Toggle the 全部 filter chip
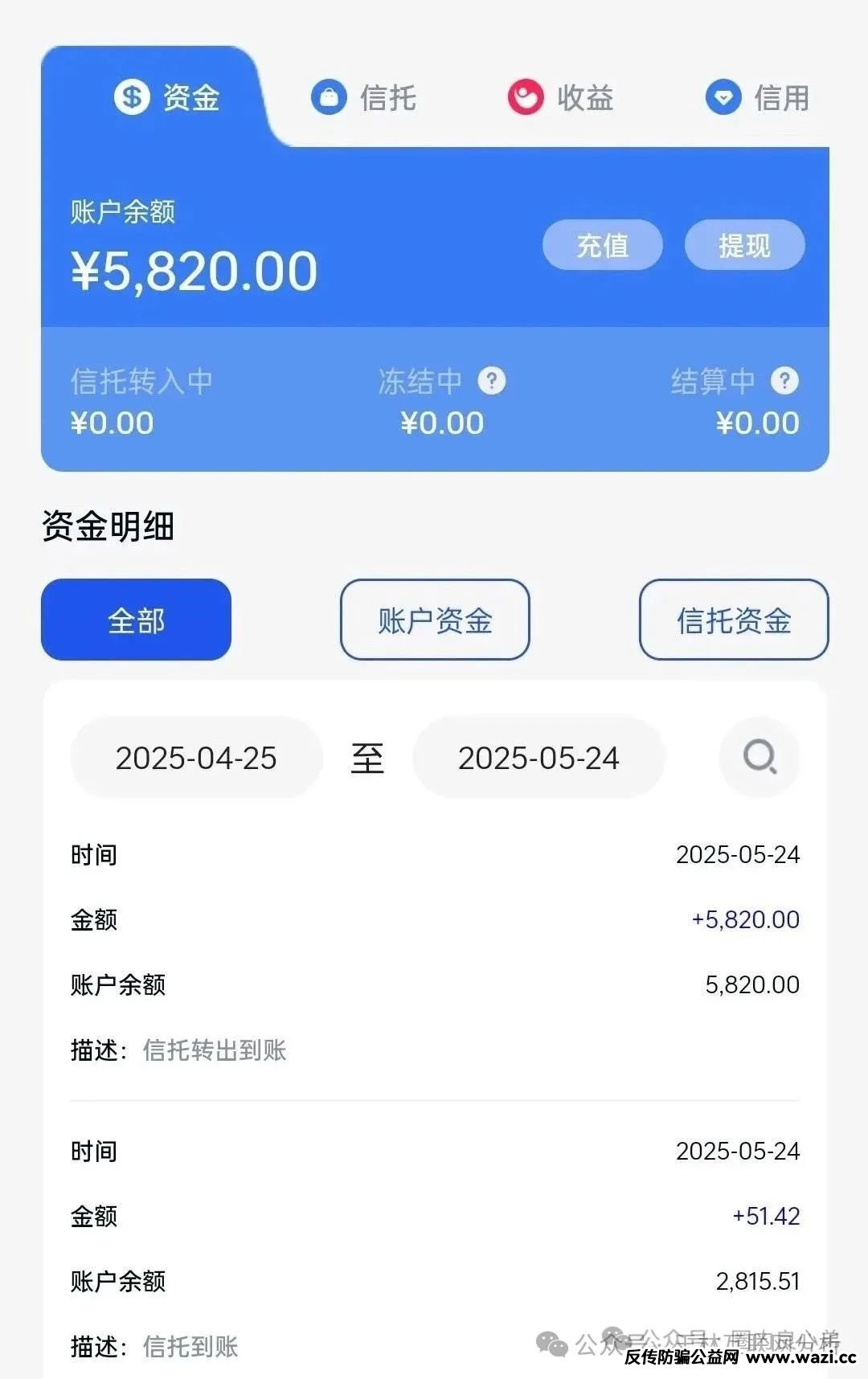 coord(136,620)
